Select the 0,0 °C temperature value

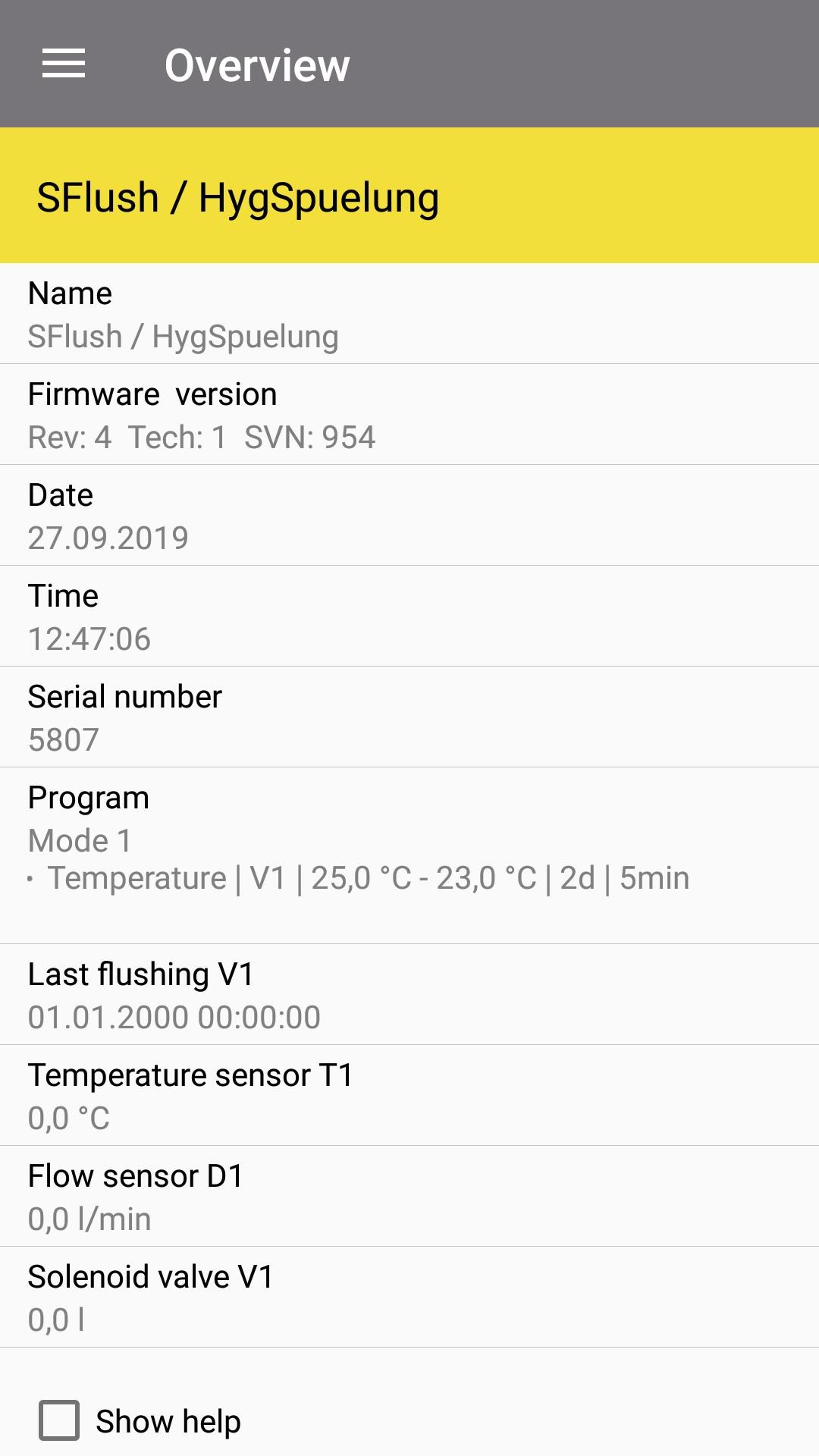click(x=68, y=1116)
